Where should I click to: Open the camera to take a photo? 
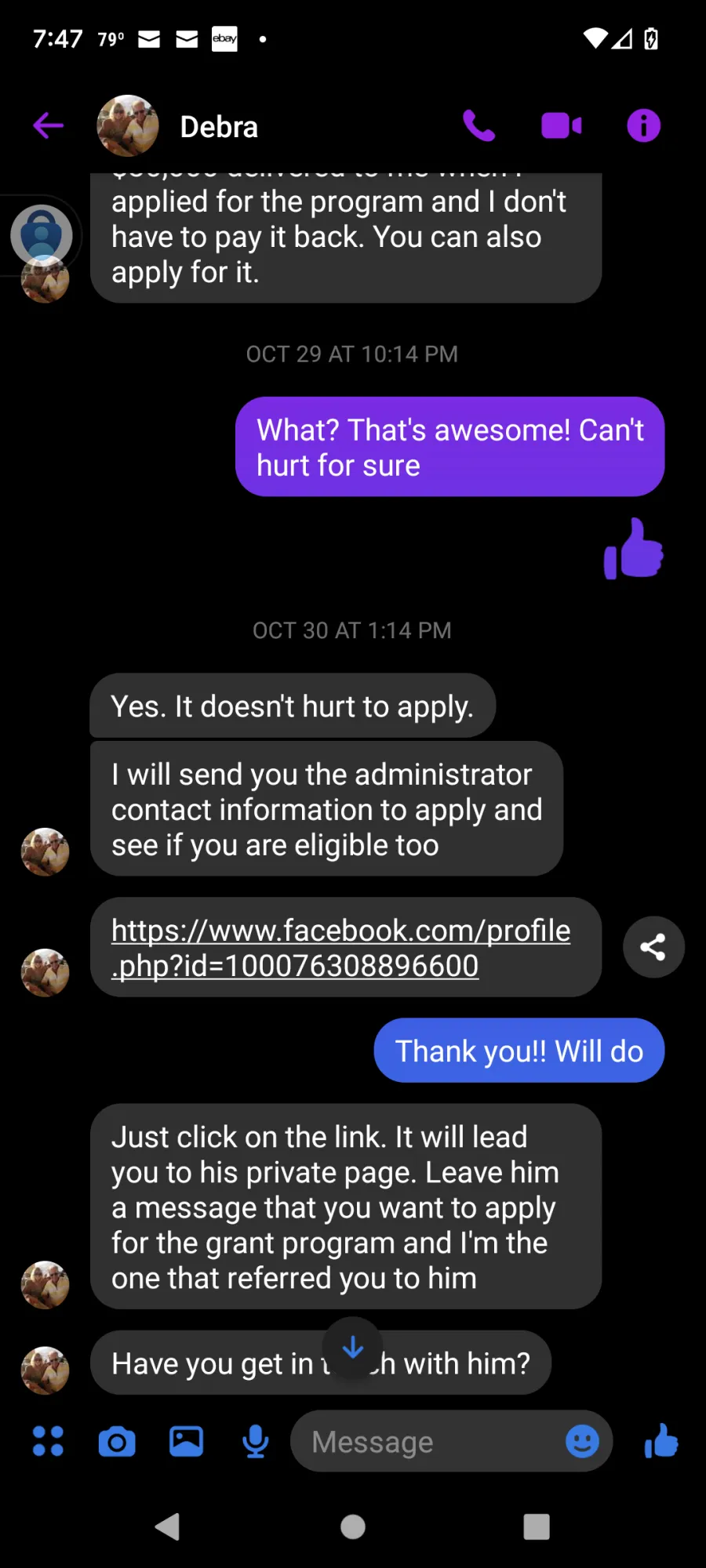117,1442
